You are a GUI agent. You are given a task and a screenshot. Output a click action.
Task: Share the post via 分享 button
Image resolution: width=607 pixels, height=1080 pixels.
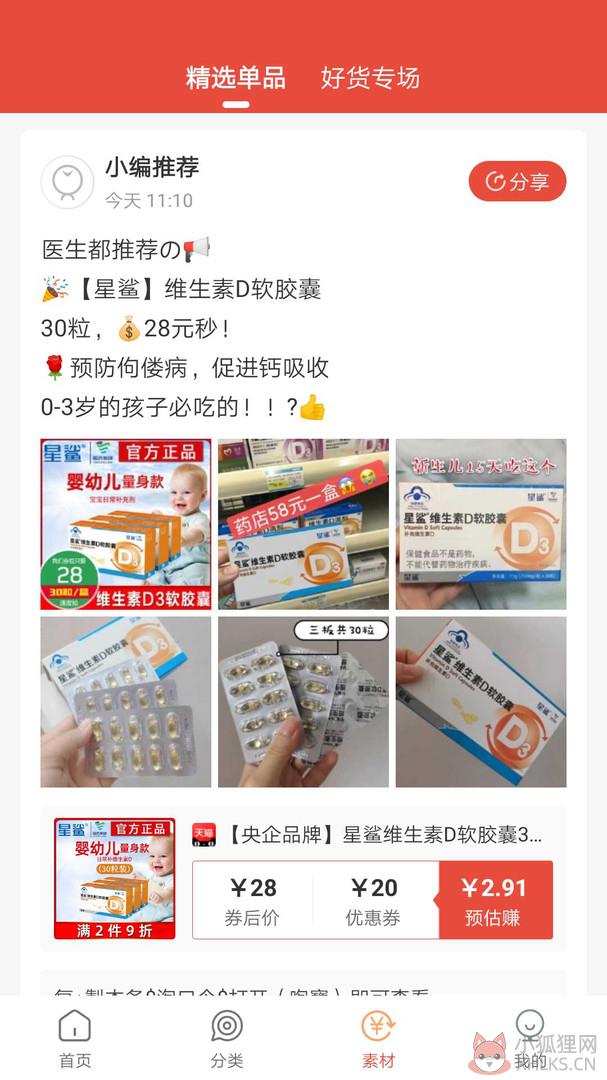pos(517,181)
